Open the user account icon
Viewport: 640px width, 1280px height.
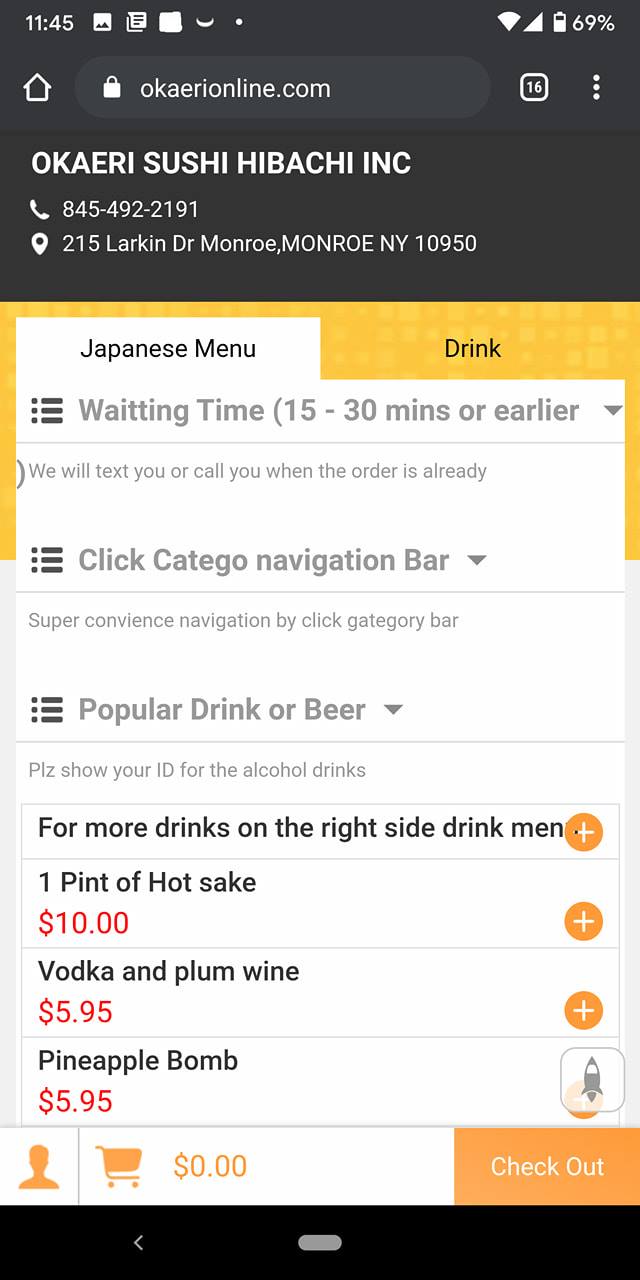click(x=39, y=1166)
